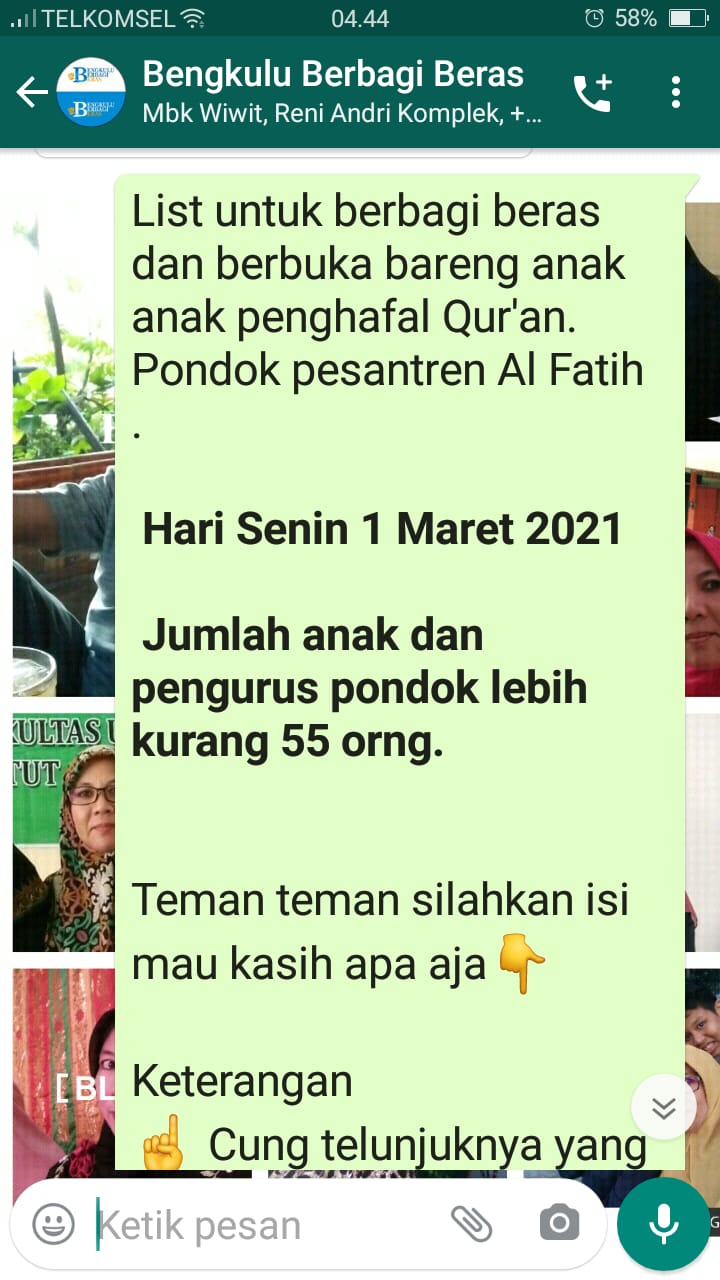Start a group call
The image size is (720, 1280).
pos(592,93)
